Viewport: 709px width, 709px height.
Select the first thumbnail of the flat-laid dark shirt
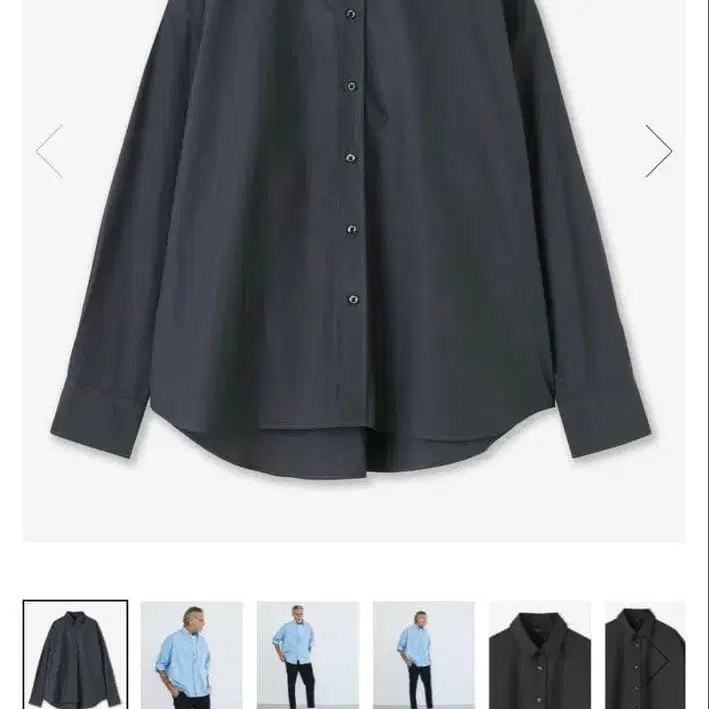pos(75,654)
